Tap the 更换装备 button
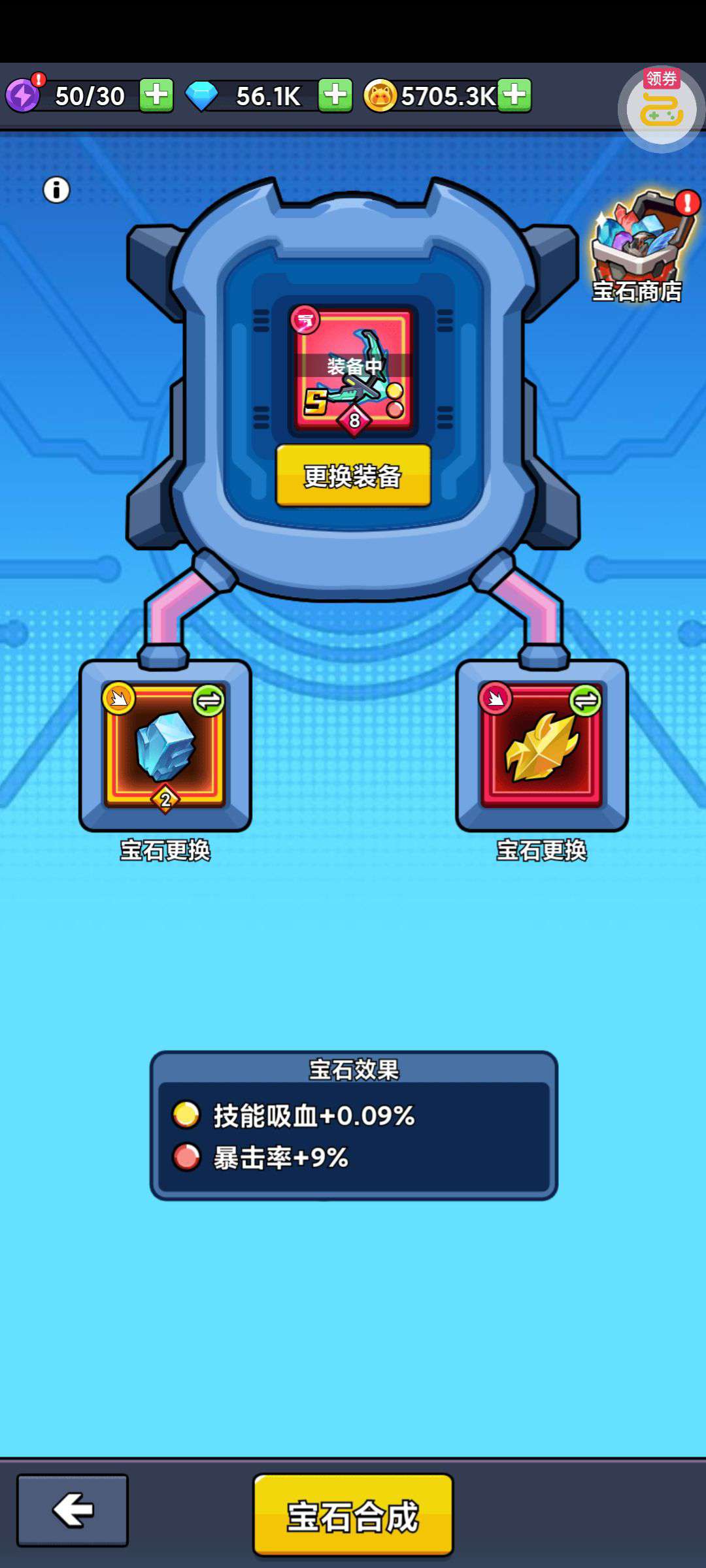The width and height of the screenshot is (706, 1568). coord(353,476)
